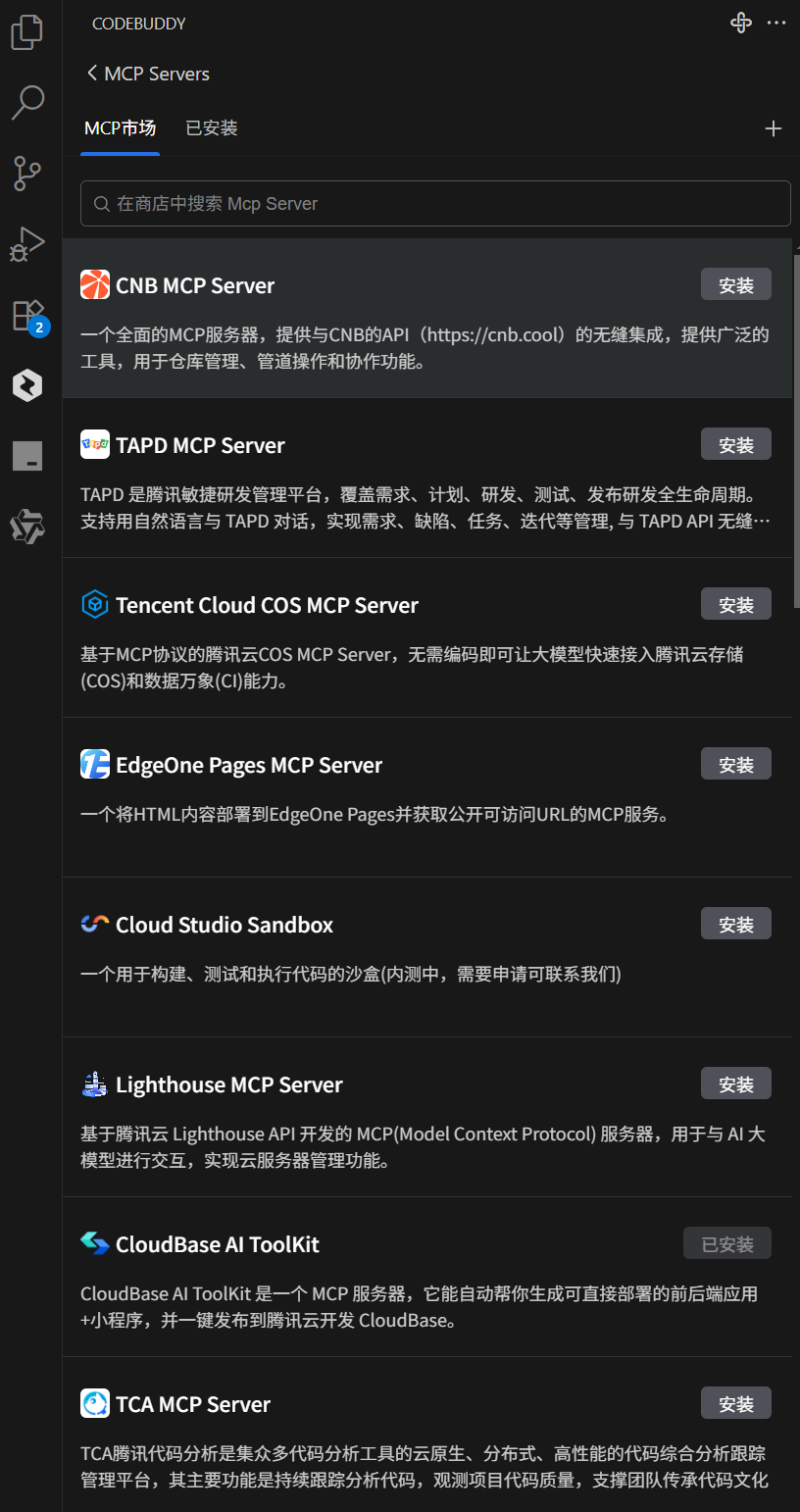Open Source Control view
The image size is (800, 1512).
[27, 173]
